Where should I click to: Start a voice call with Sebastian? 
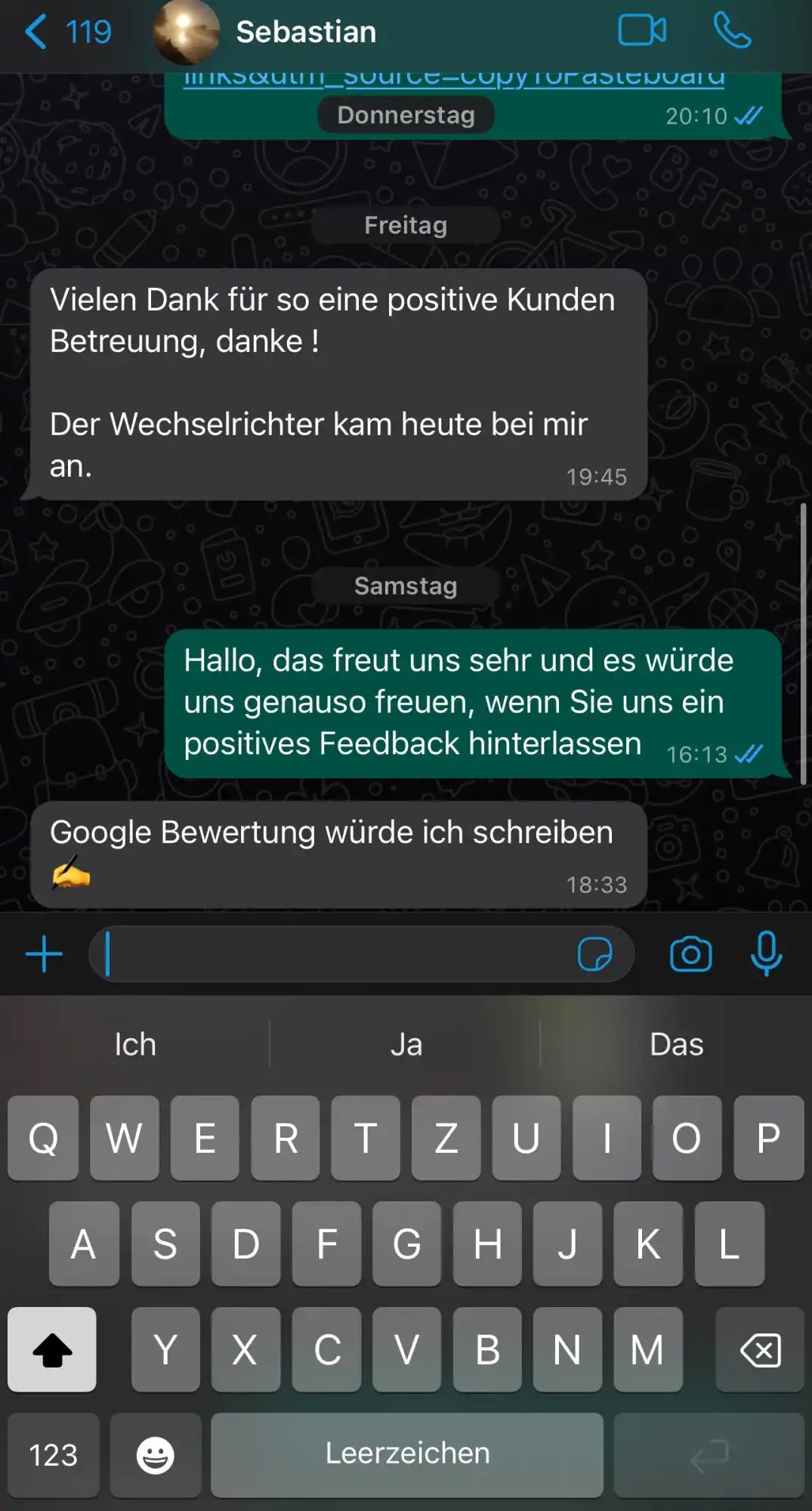coord(731,32)
